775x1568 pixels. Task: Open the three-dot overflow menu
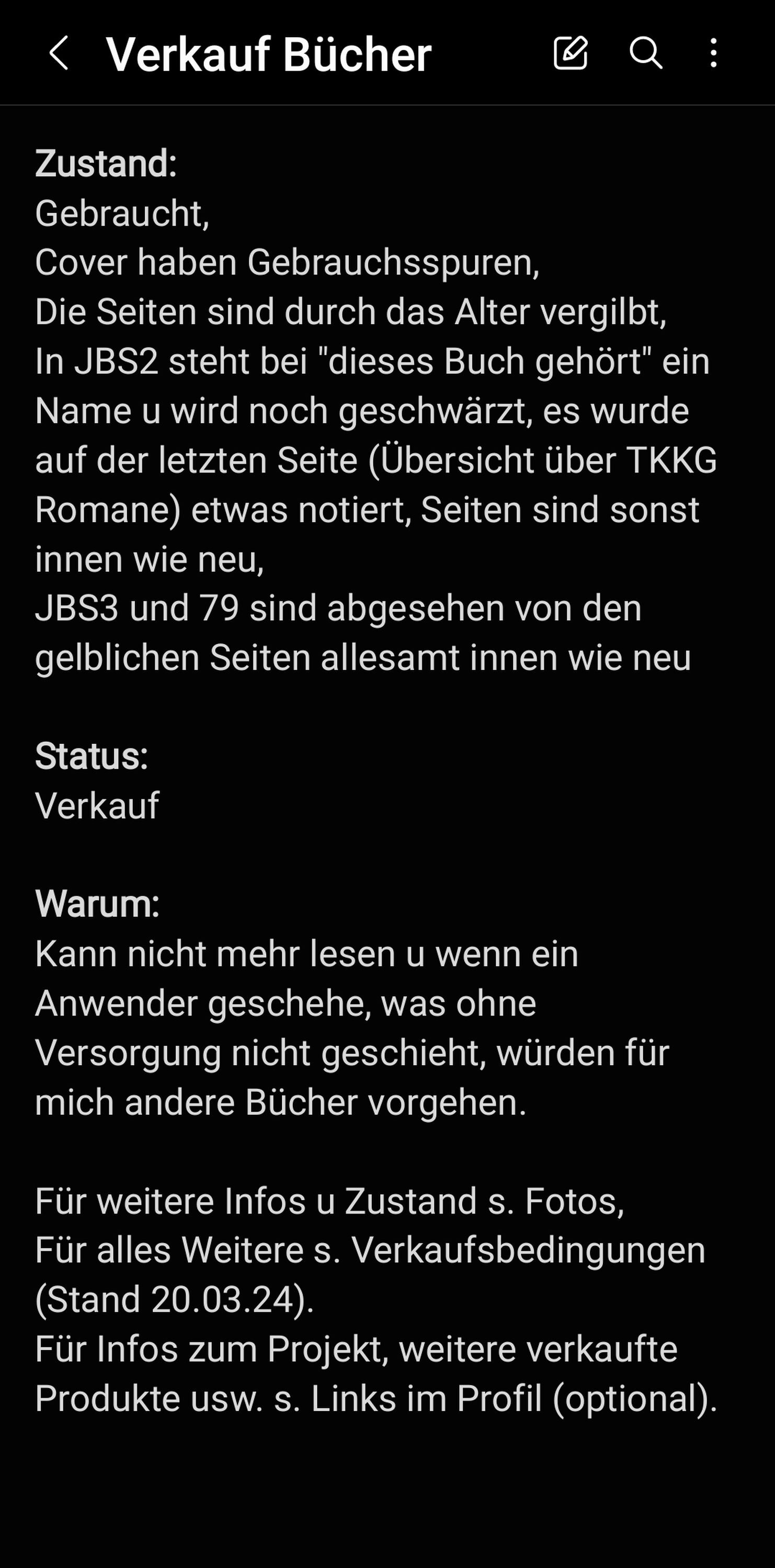click(713, 53)
